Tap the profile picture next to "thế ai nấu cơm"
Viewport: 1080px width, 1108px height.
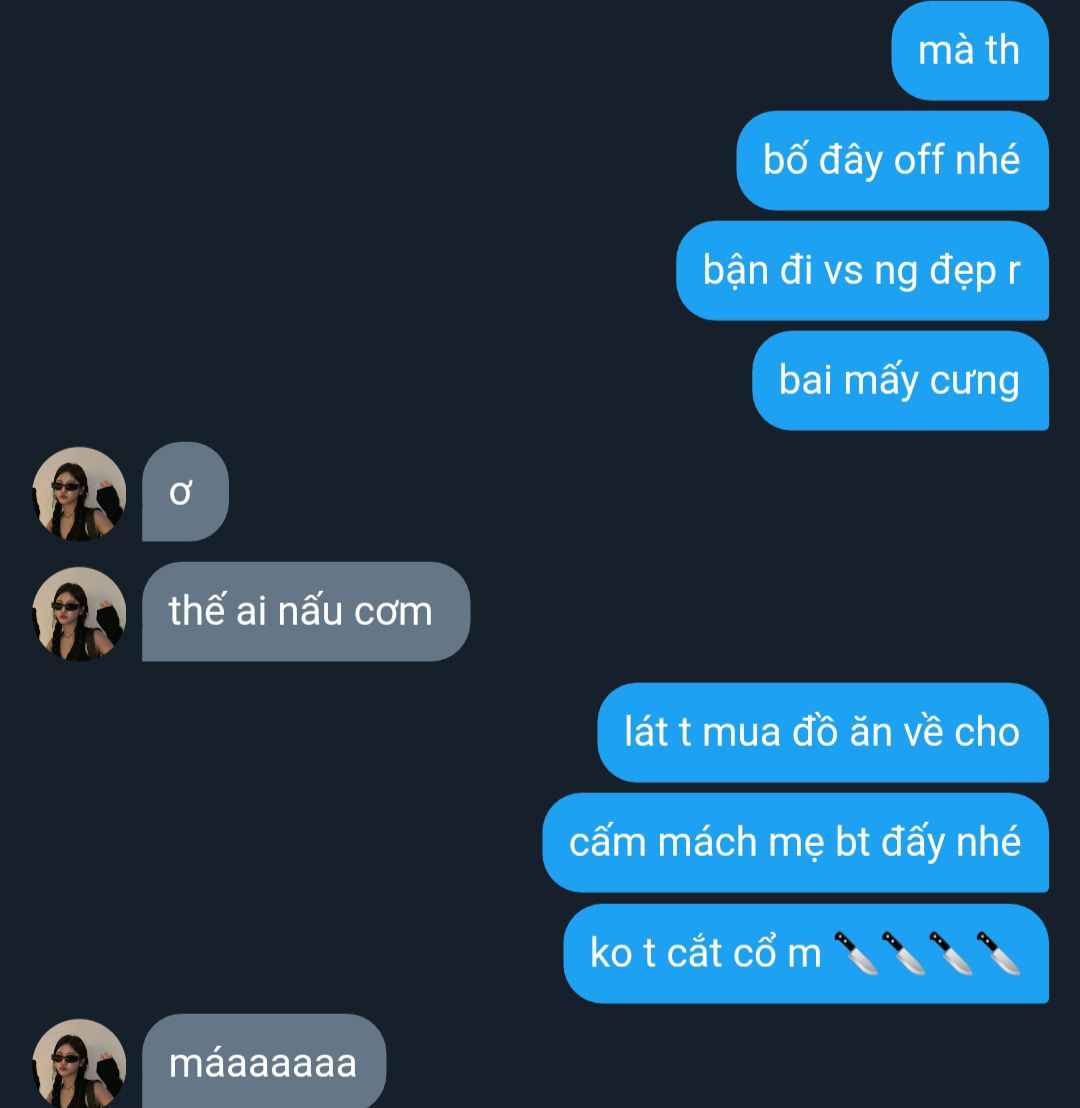click(79, 613)
